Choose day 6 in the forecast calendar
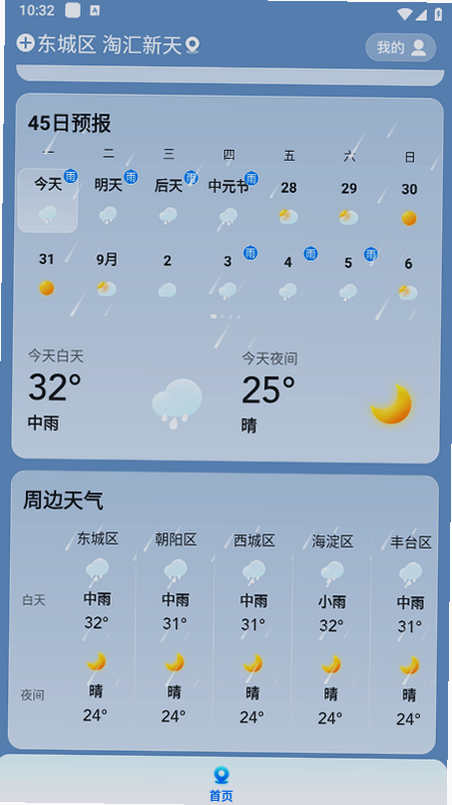Viewport: 452px width, 805px height. 408,278
